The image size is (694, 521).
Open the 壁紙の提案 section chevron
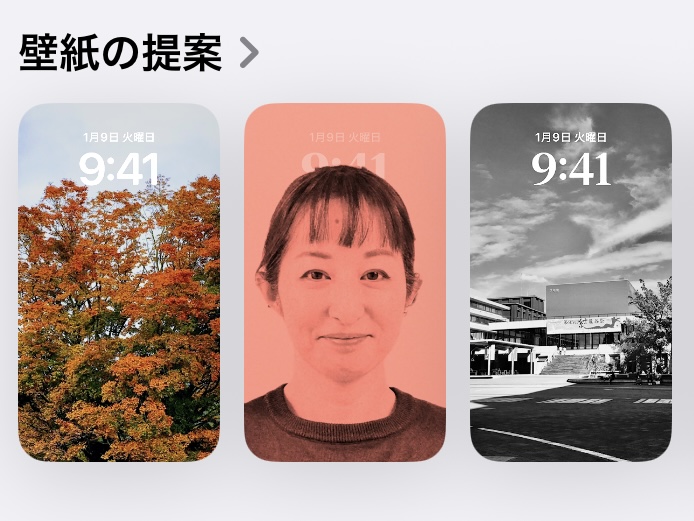coord(249,53)
